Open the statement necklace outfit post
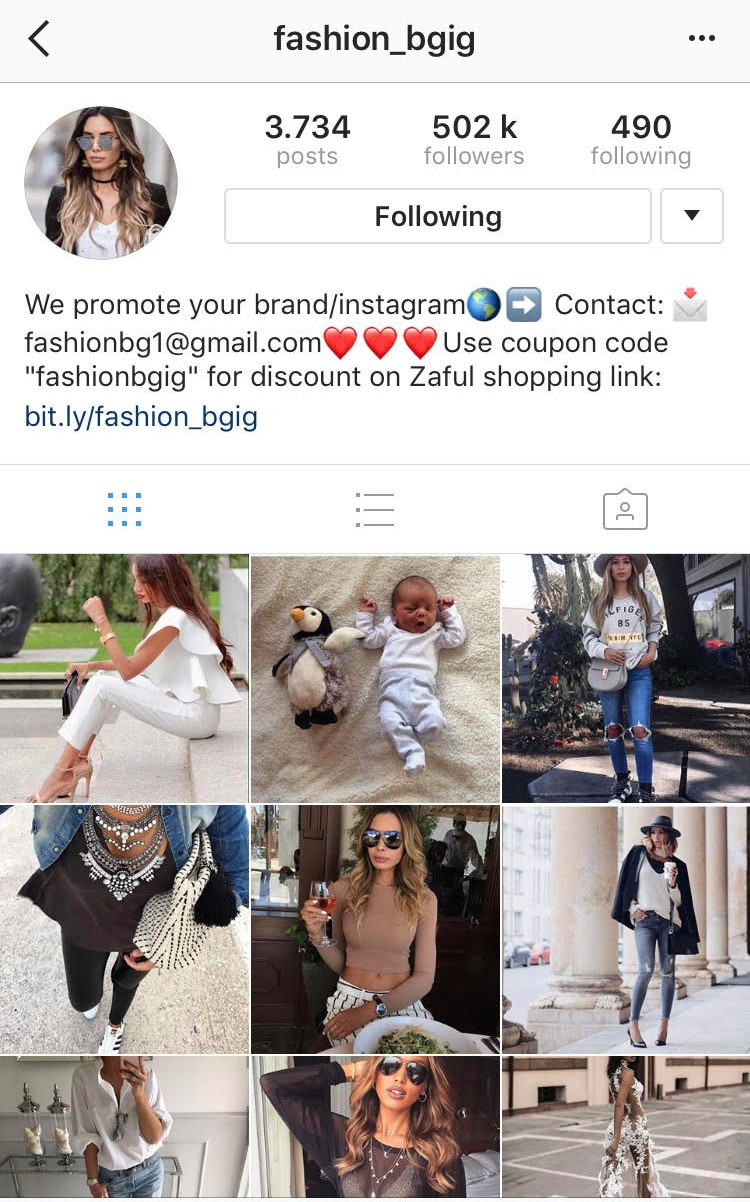 pos(124,929)
